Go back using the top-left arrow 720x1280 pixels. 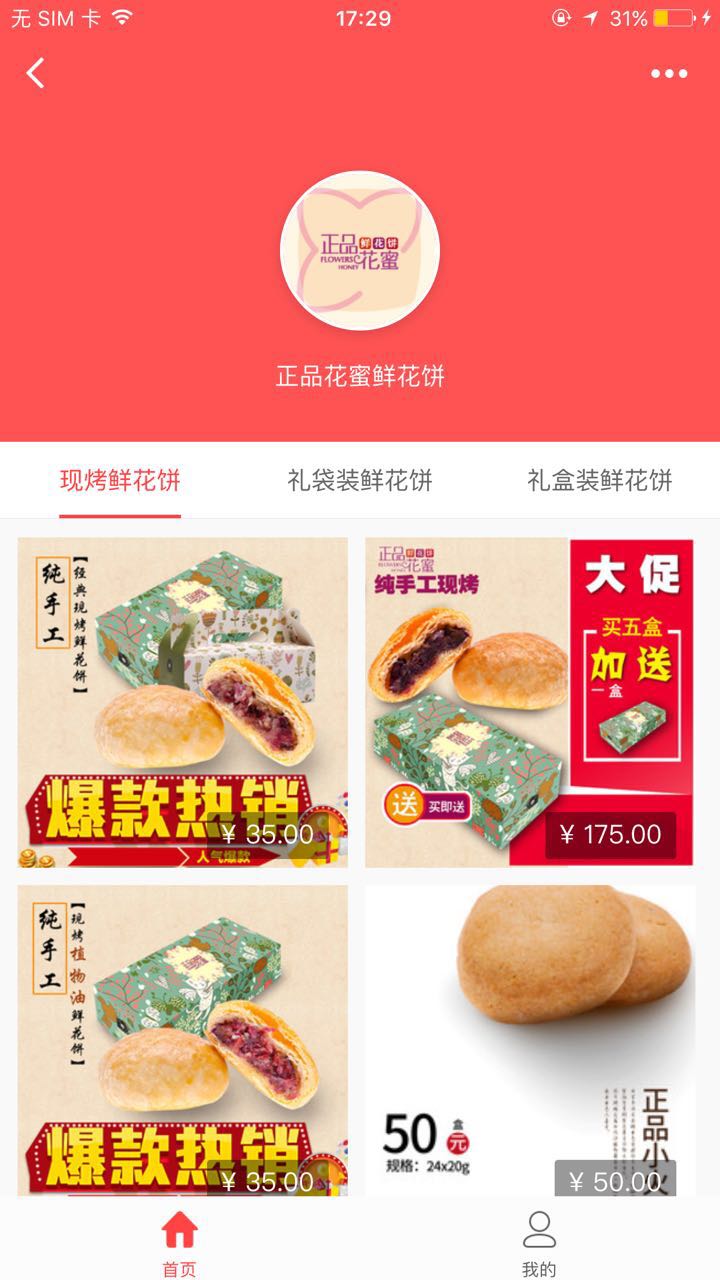(36, 73)
